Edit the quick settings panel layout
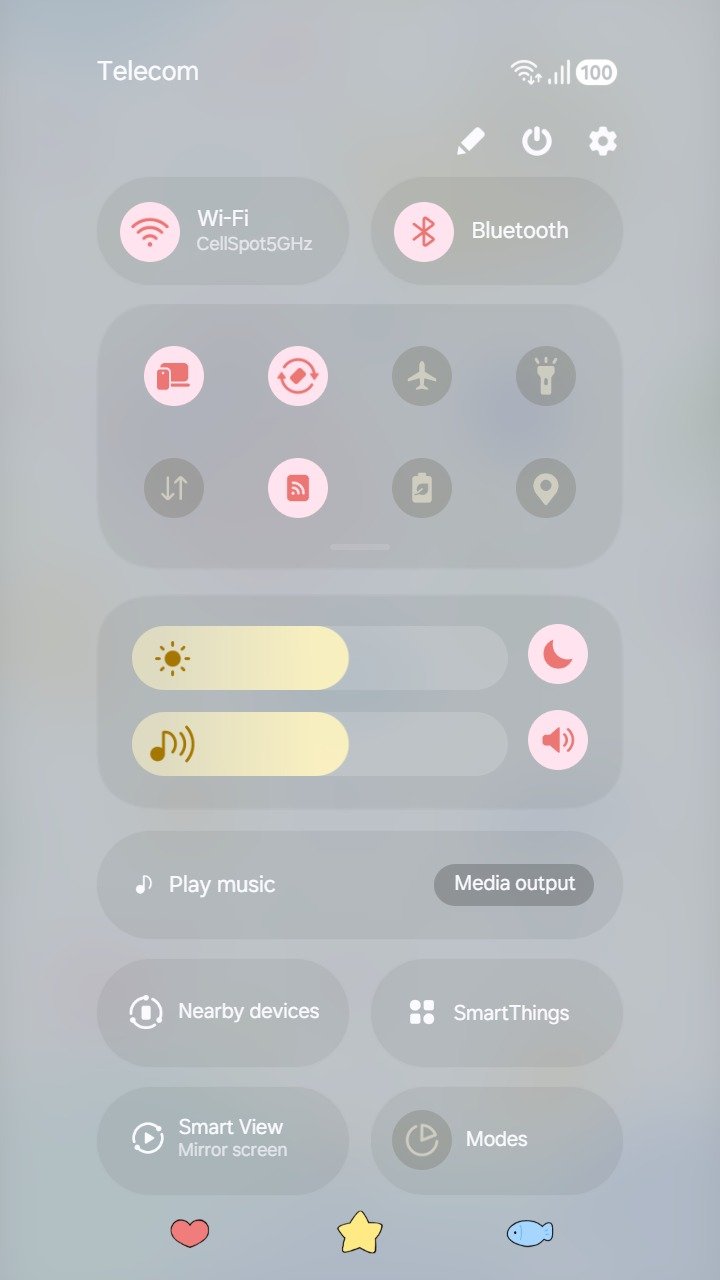This screenshot has width=720, height=1280. (470, 142)
